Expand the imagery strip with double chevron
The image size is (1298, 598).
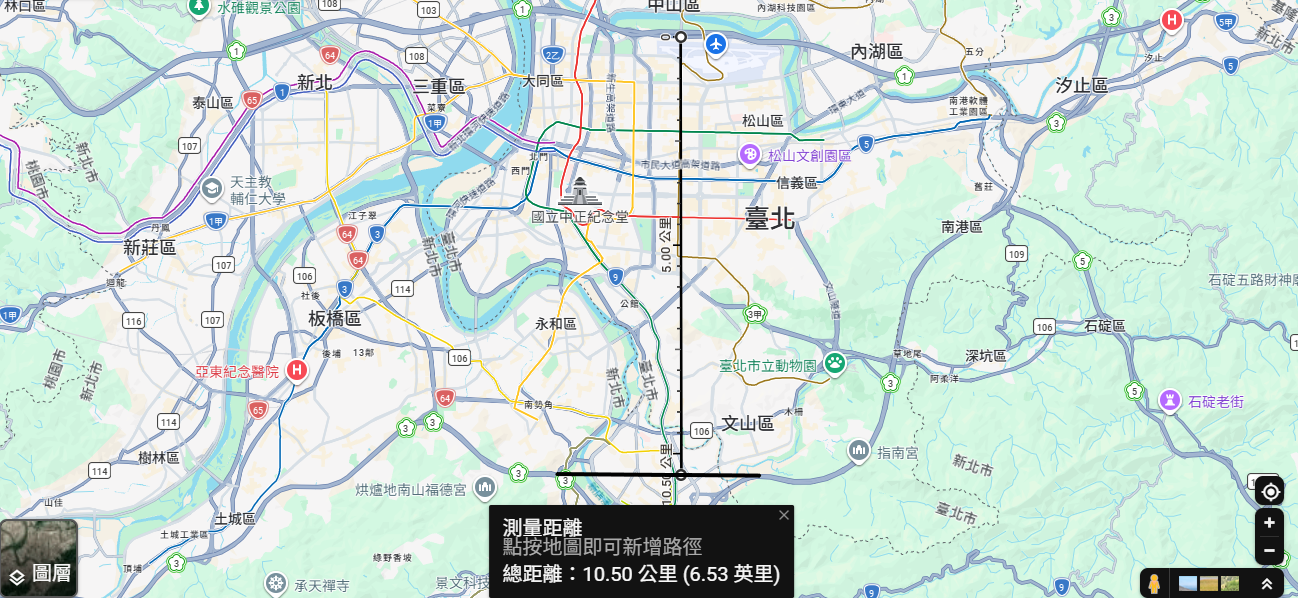(1266, 584)
